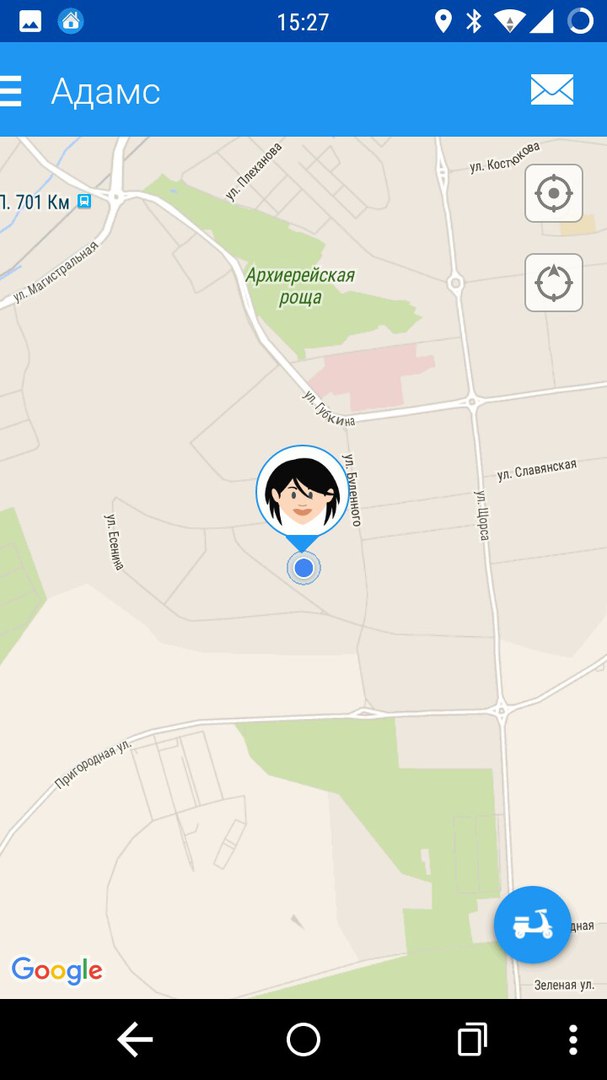Screen dimensions: 607x1080
Task: Tap the compass orientation button
Action: (x=554, y=283)
